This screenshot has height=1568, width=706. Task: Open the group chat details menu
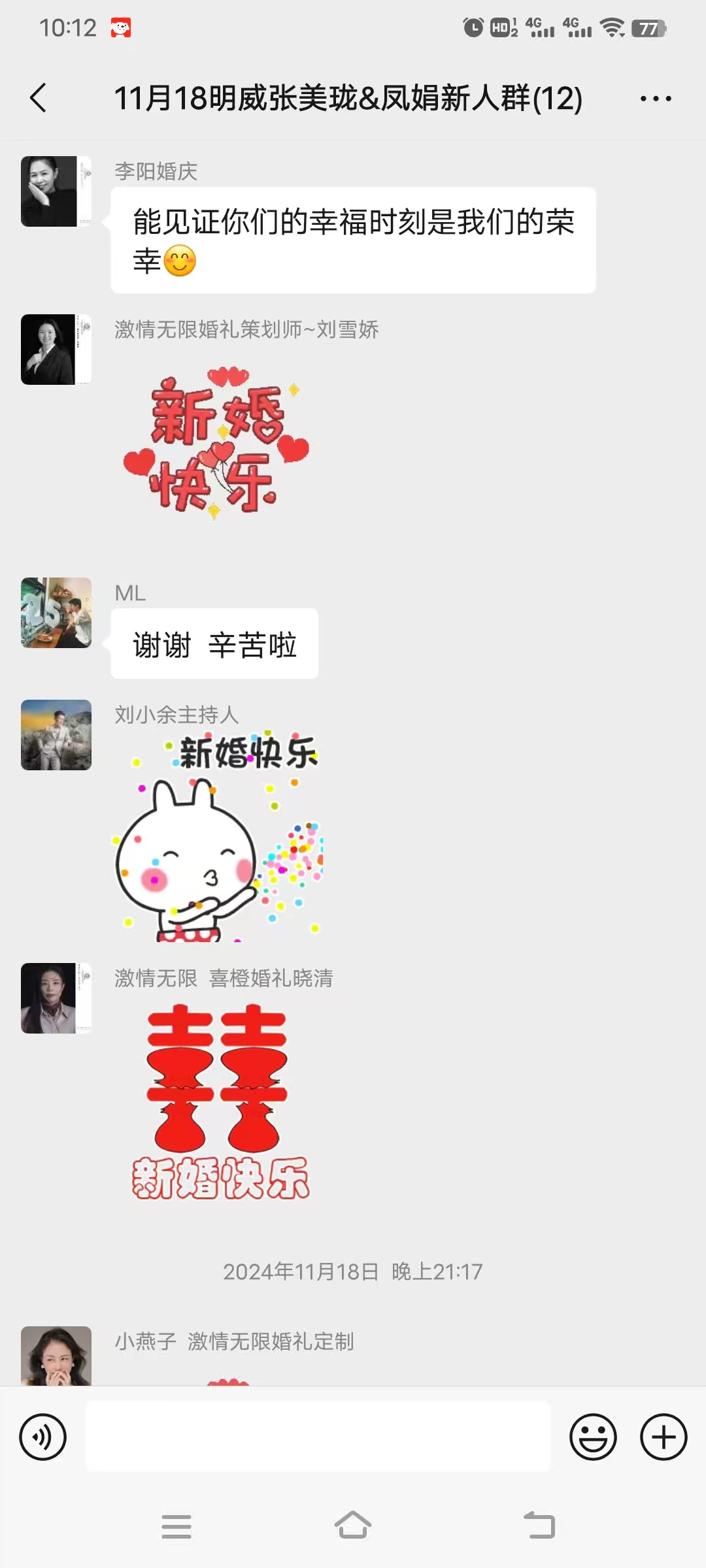pos(655,99)
